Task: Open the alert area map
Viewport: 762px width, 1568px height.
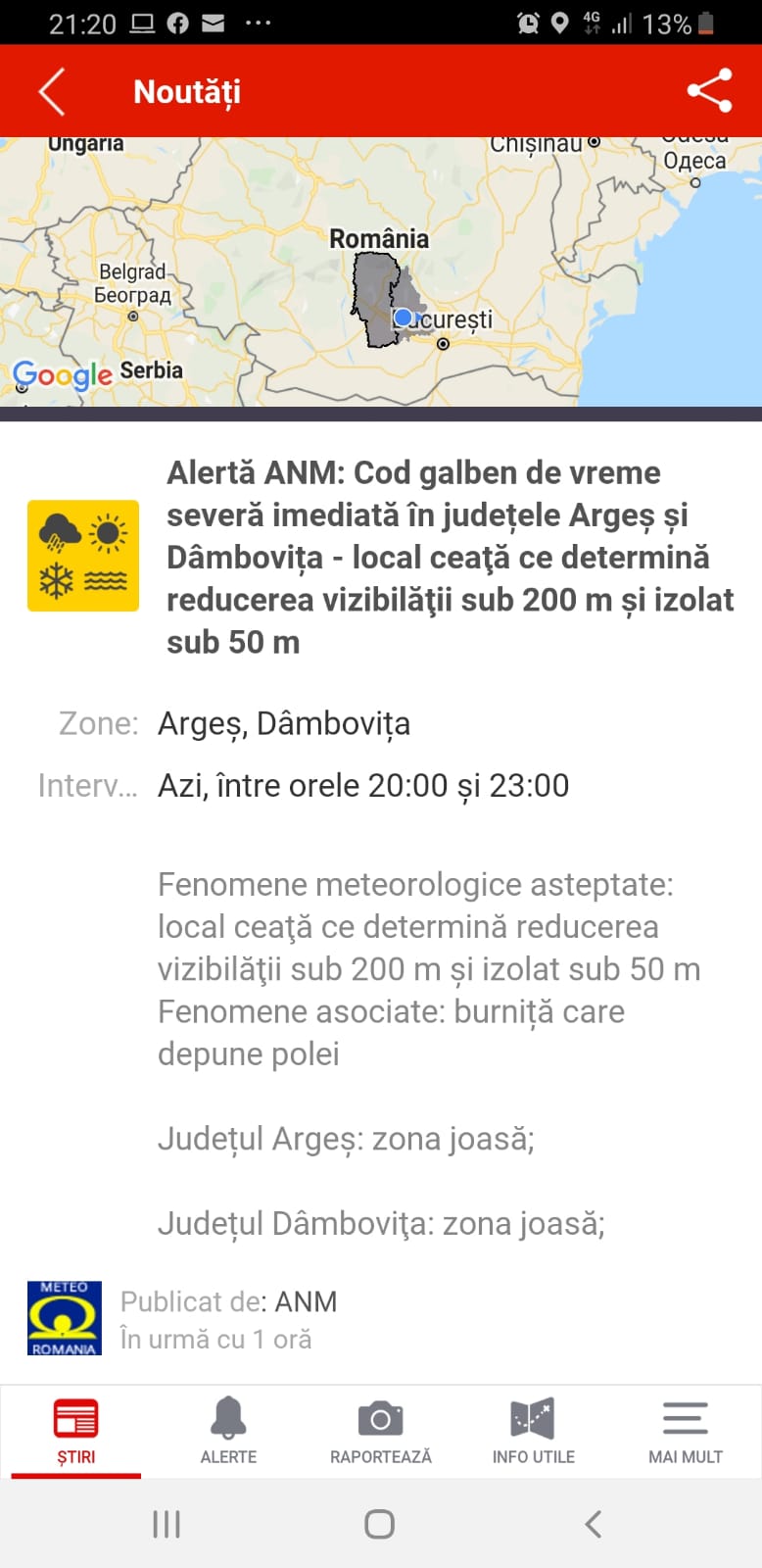Action: click(x=381, y=271)
